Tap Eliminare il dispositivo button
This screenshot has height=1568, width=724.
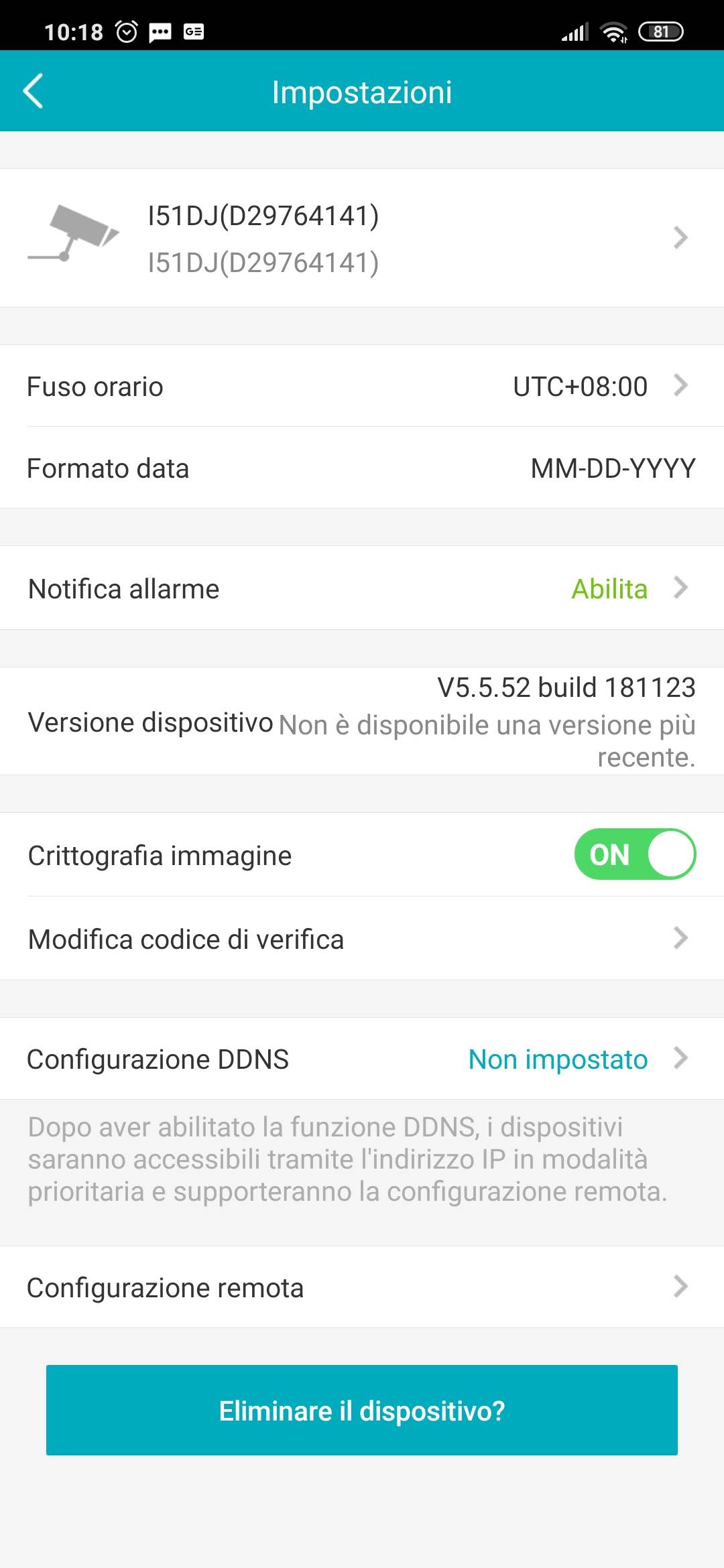point(362,1410)
